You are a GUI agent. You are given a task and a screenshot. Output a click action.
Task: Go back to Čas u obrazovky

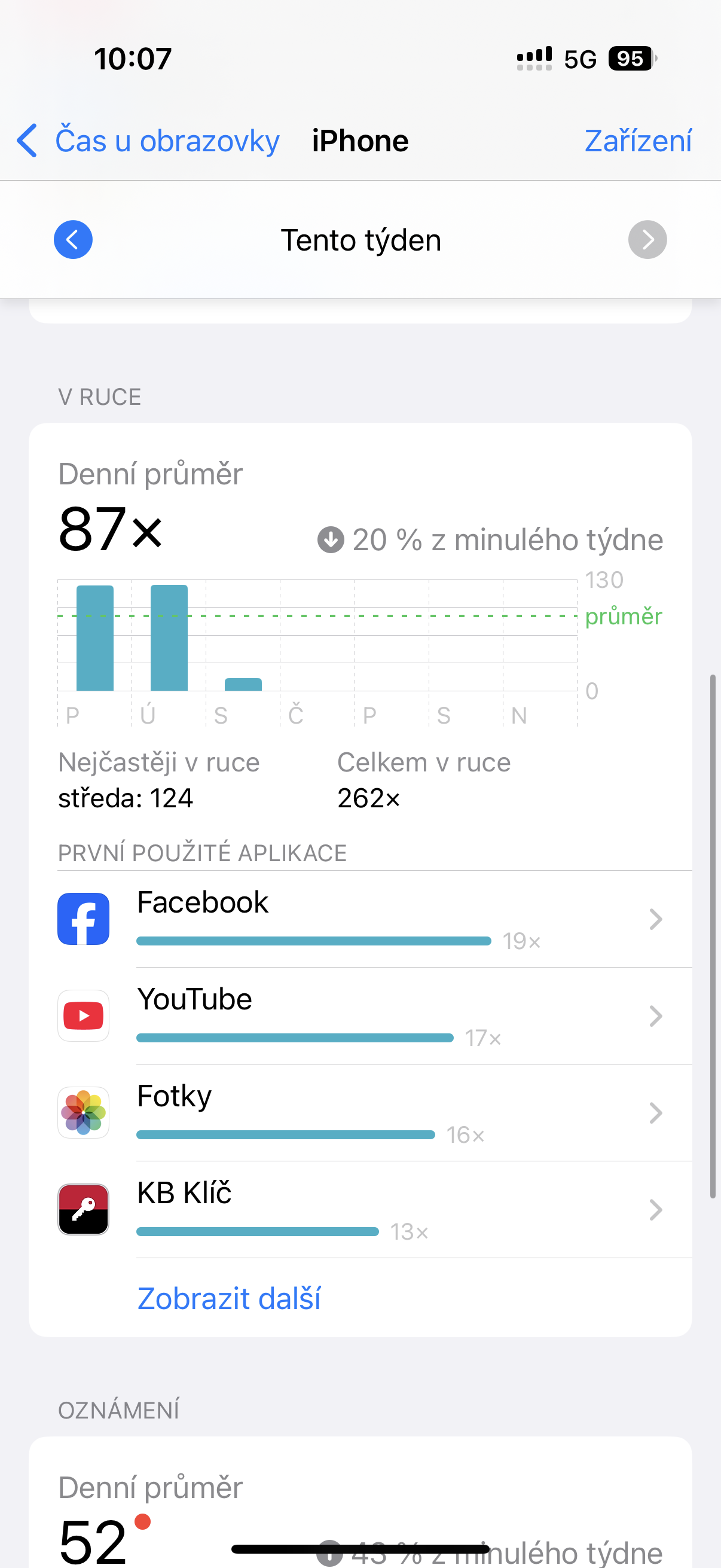click(x=148, y=141)
